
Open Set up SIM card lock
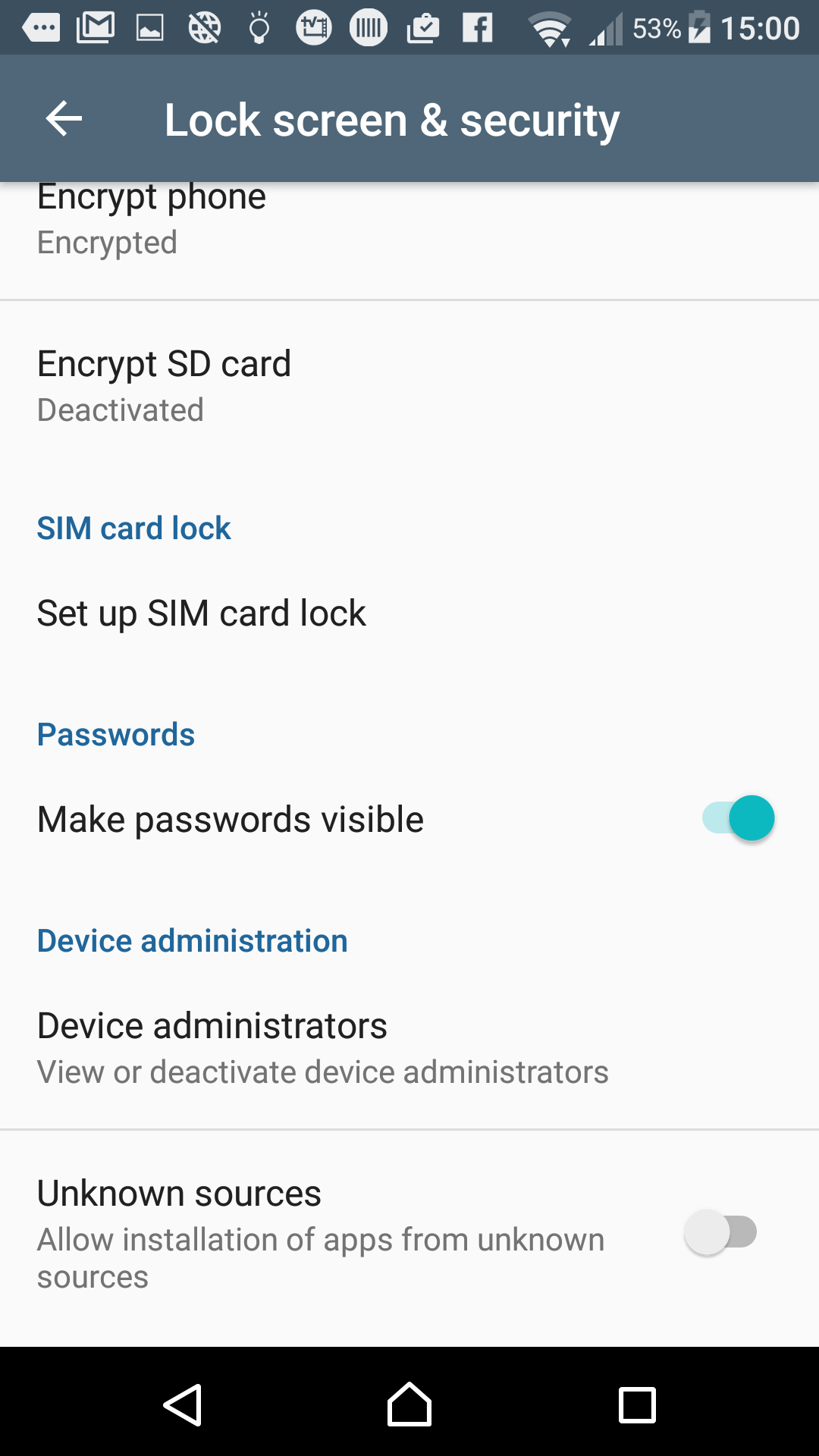(409, 613)
